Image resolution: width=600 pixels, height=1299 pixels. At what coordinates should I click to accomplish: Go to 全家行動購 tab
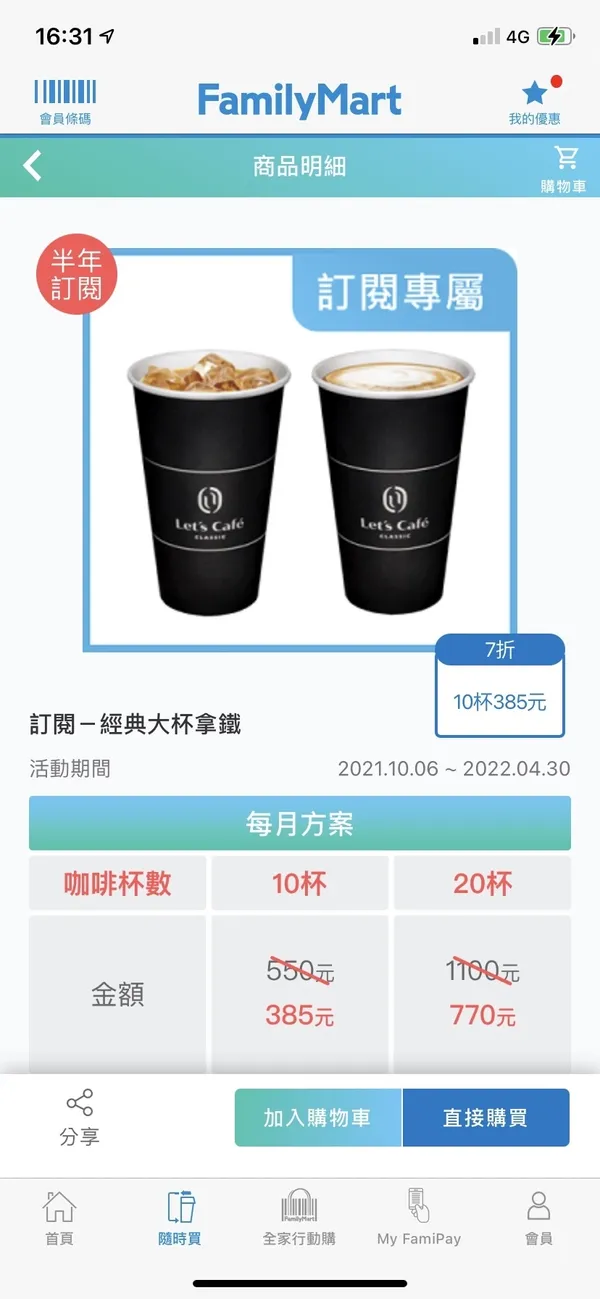(x=299, y=1217)
